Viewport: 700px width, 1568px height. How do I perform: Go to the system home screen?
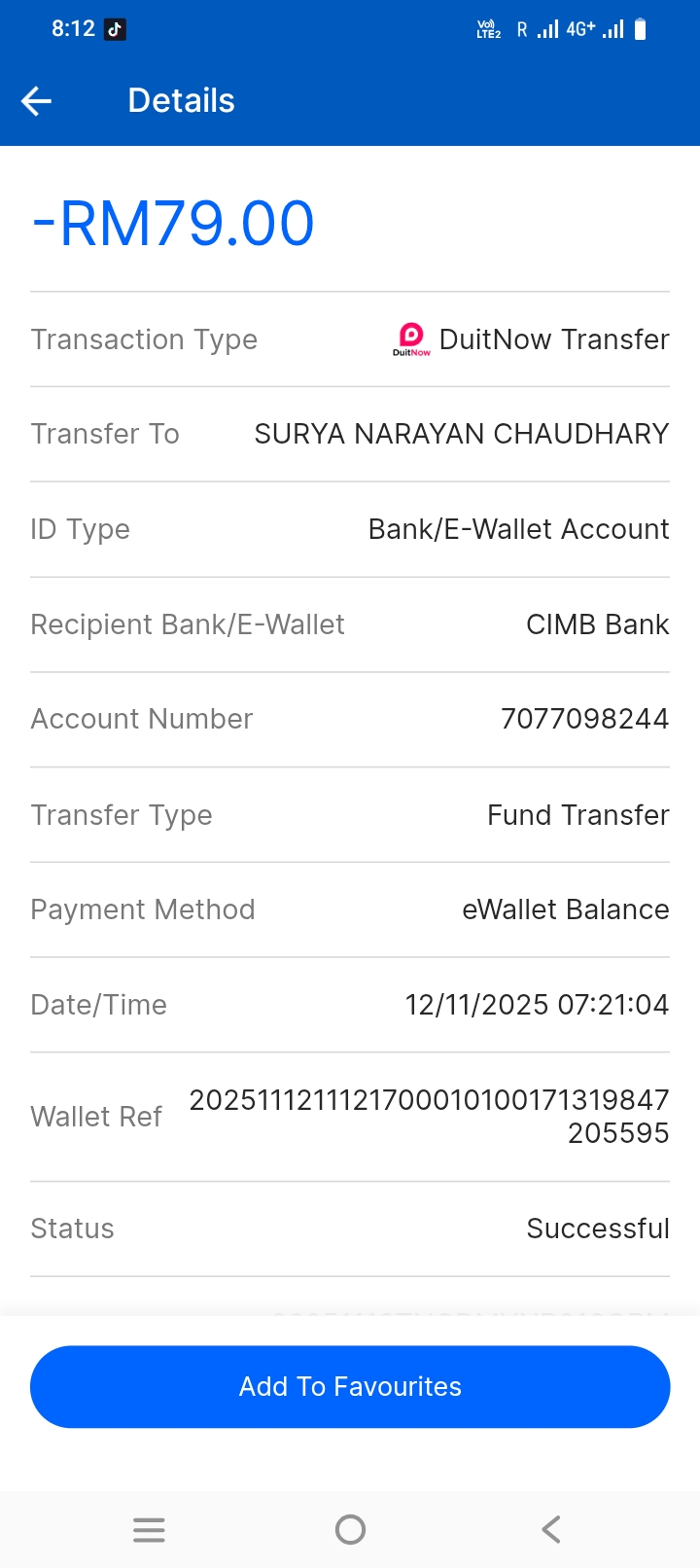pos(350,1530)
